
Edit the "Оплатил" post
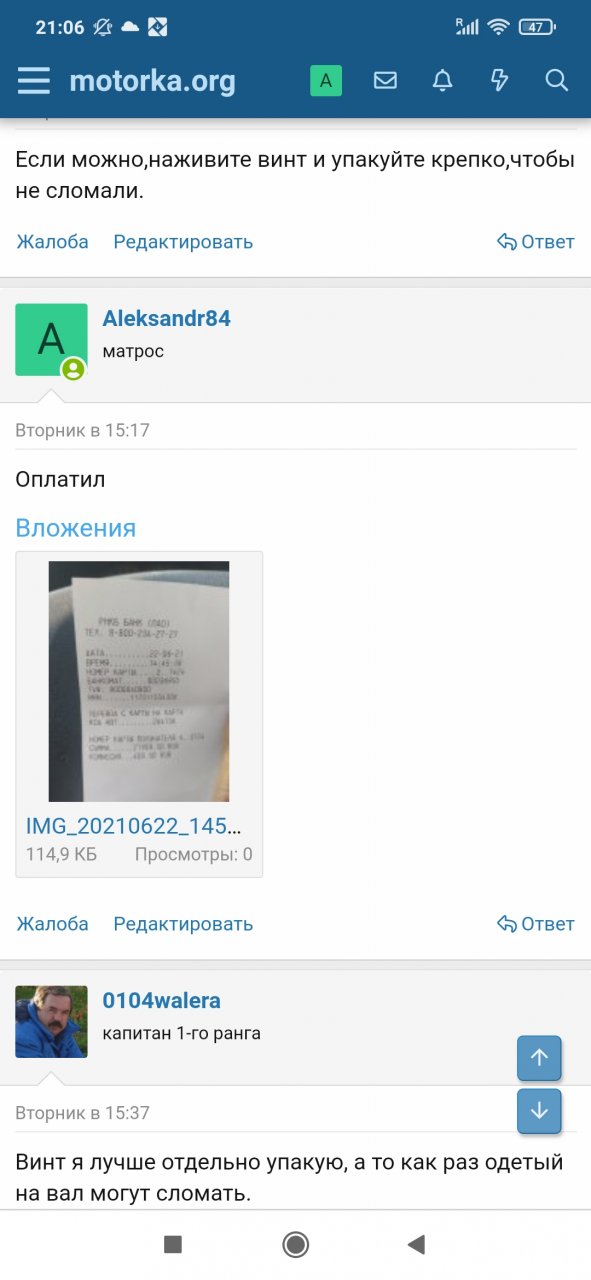click(x=183, y=924)
